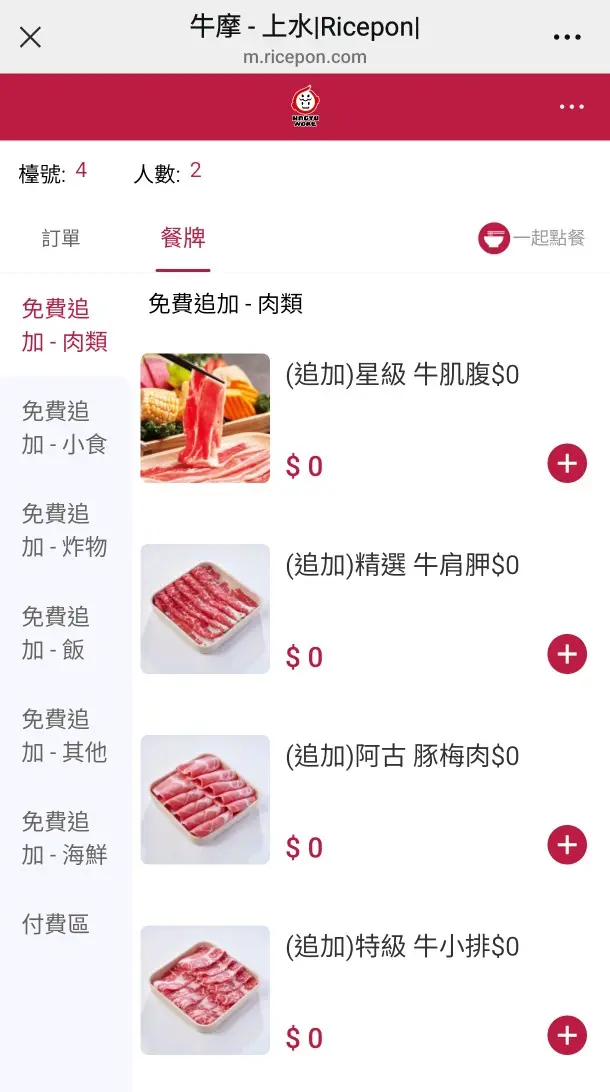
Task: Open the 付費區 category
Action: point(56,924)
